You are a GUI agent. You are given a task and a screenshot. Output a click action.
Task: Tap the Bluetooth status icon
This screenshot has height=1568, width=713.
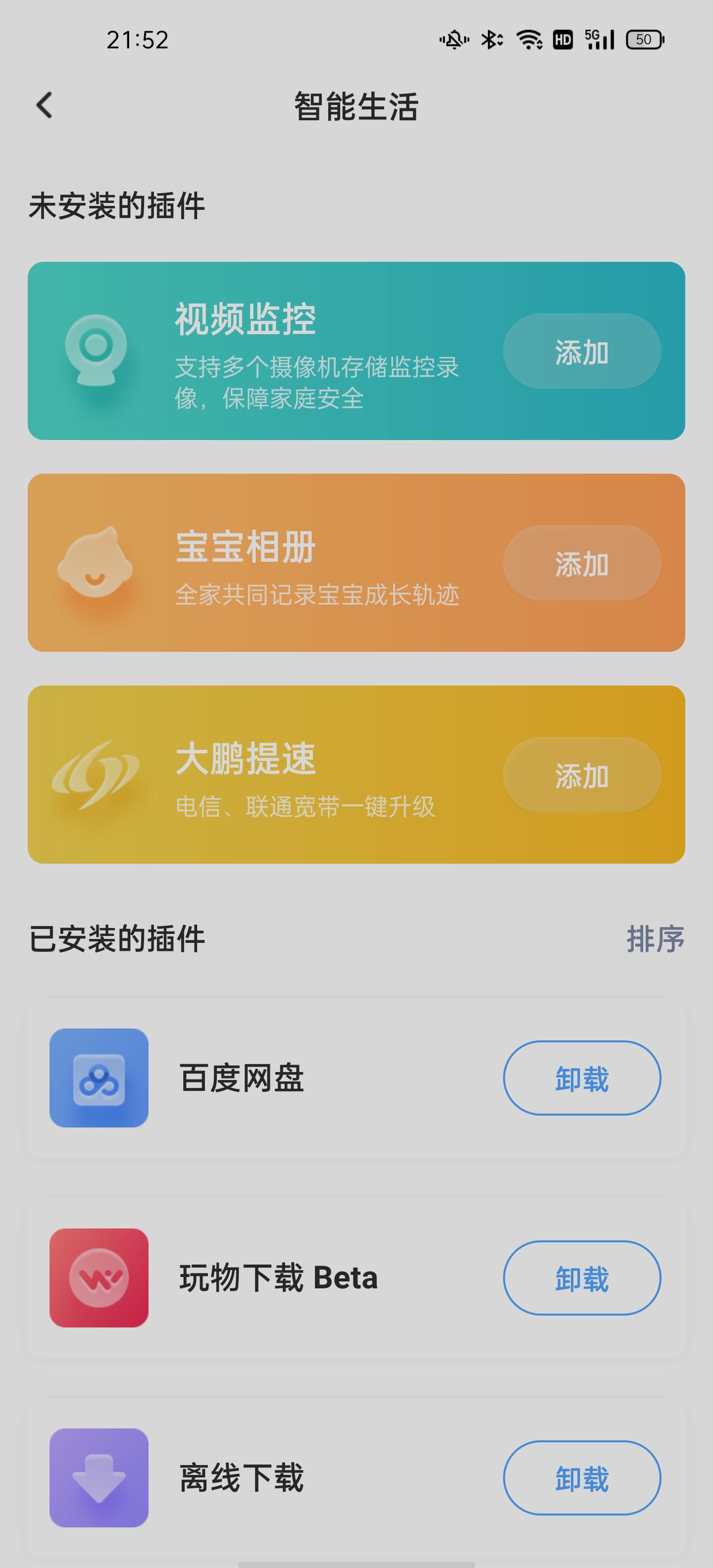click(490, 40)
